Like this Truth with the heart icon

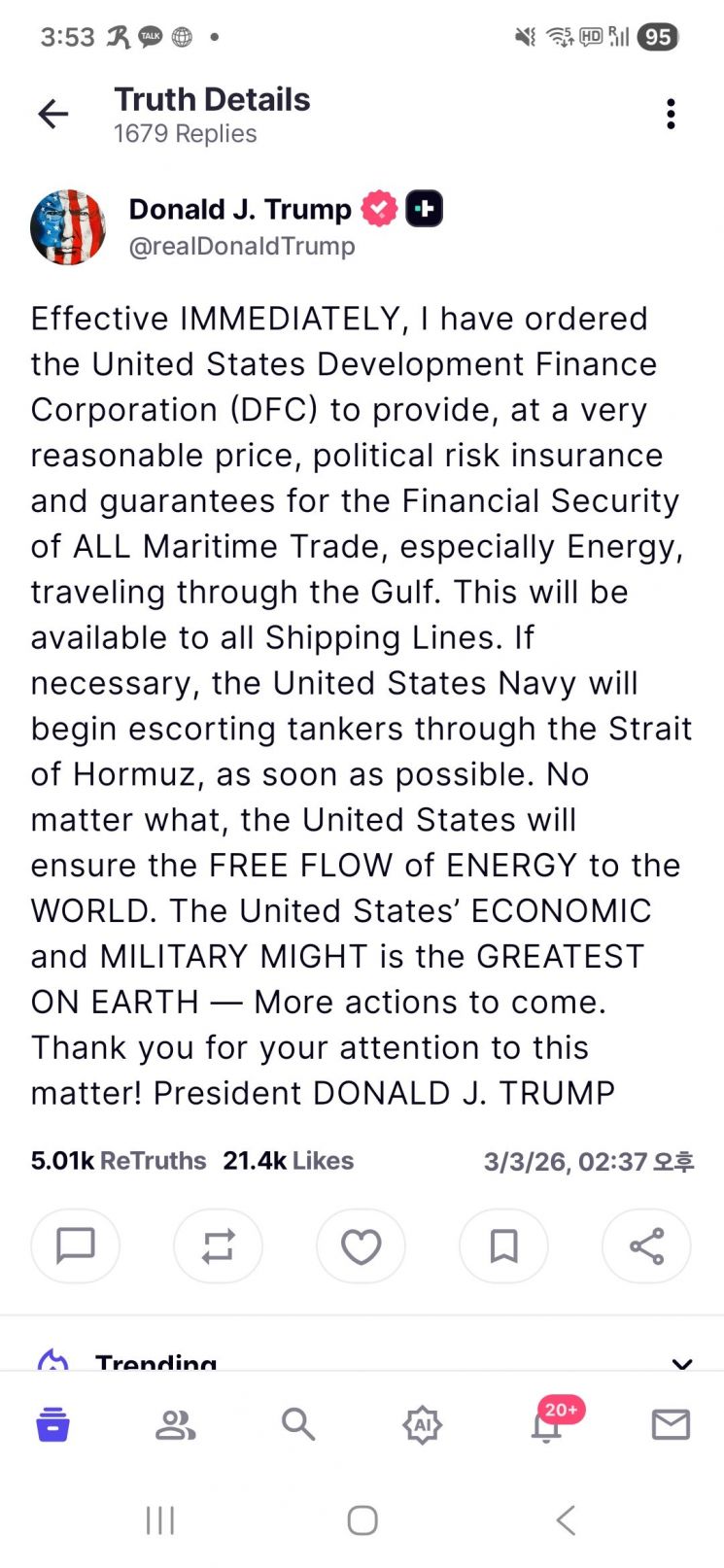361,1245
